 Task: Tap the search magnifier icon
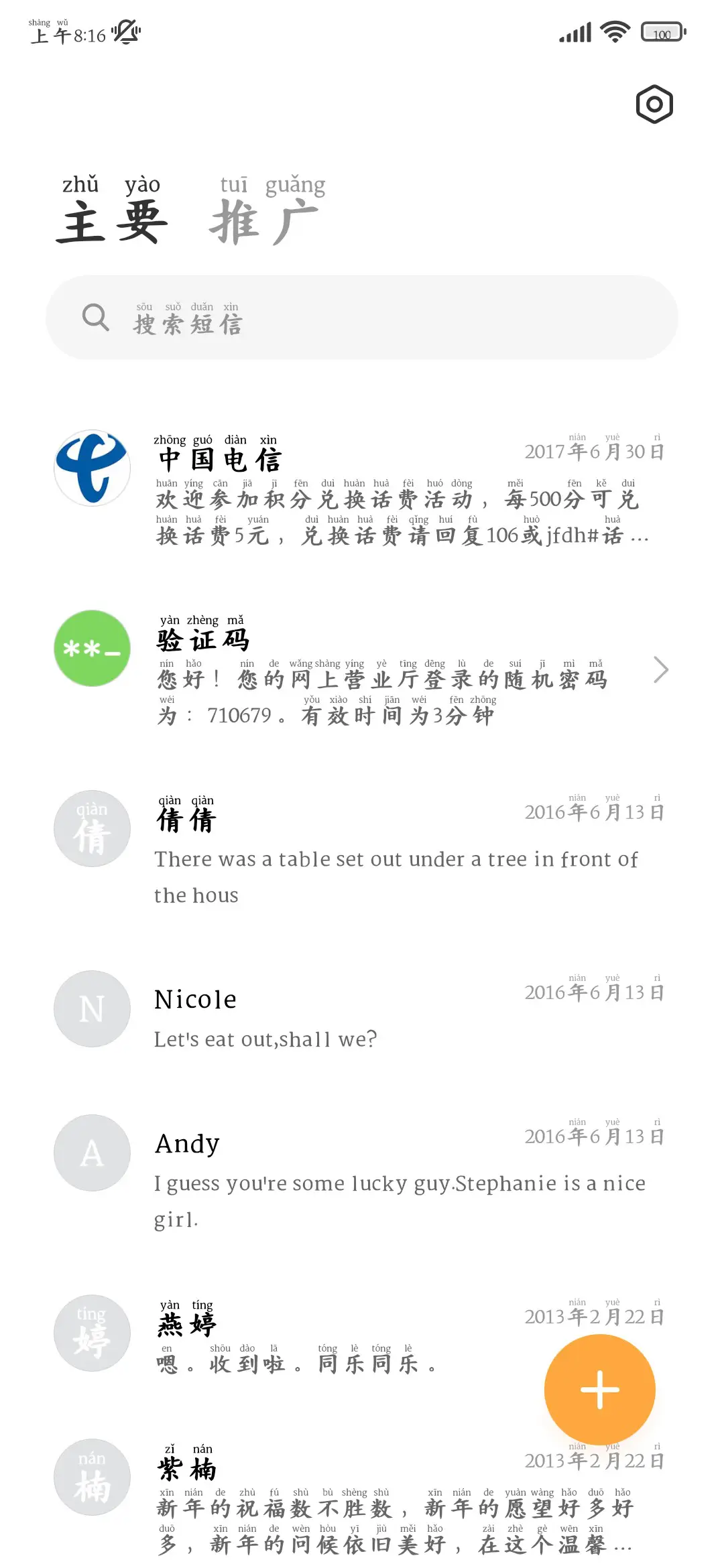[96, 317]
